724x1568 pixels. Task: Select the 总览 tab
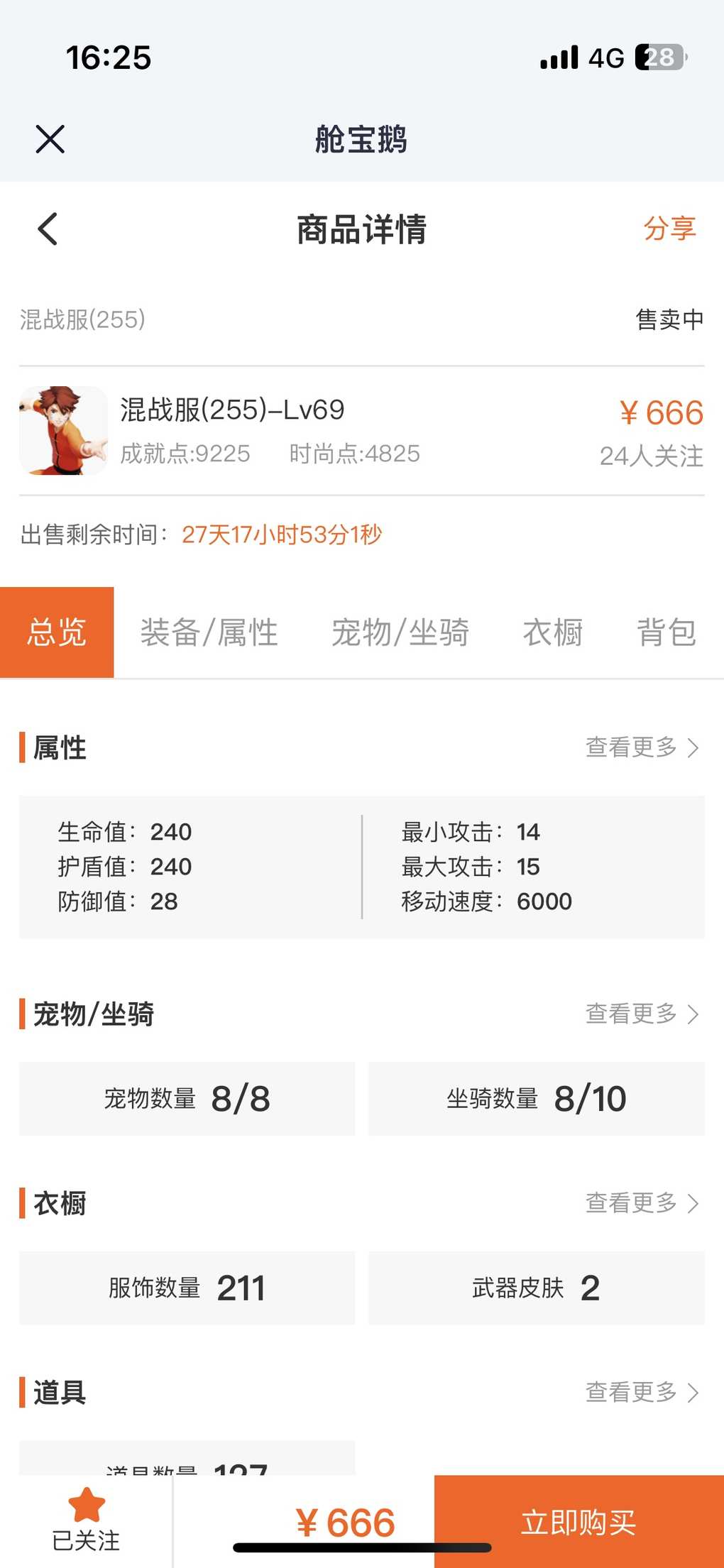(57, 632)
